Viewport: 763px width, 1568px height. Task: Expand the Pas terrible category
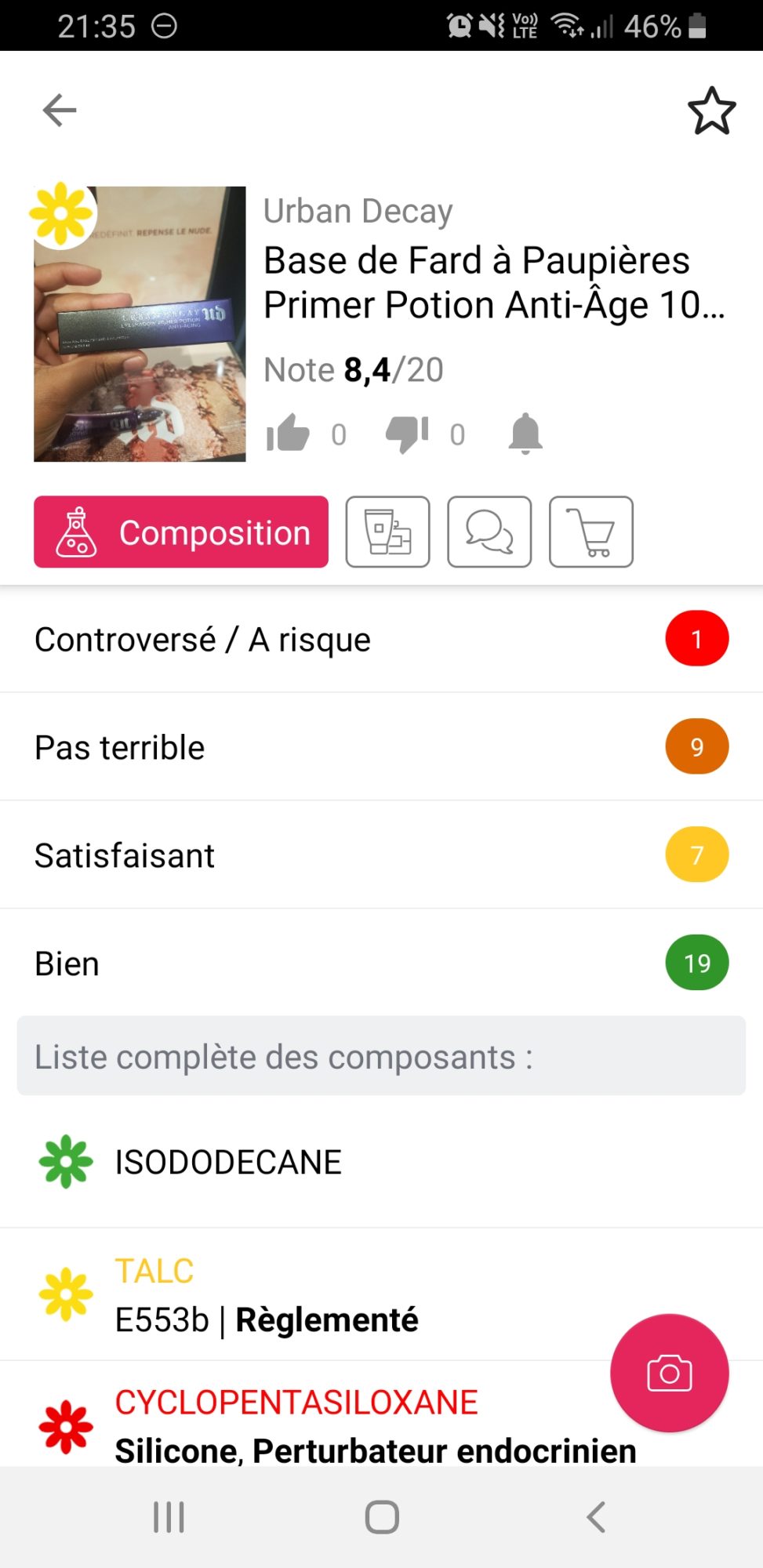(381, 747)
